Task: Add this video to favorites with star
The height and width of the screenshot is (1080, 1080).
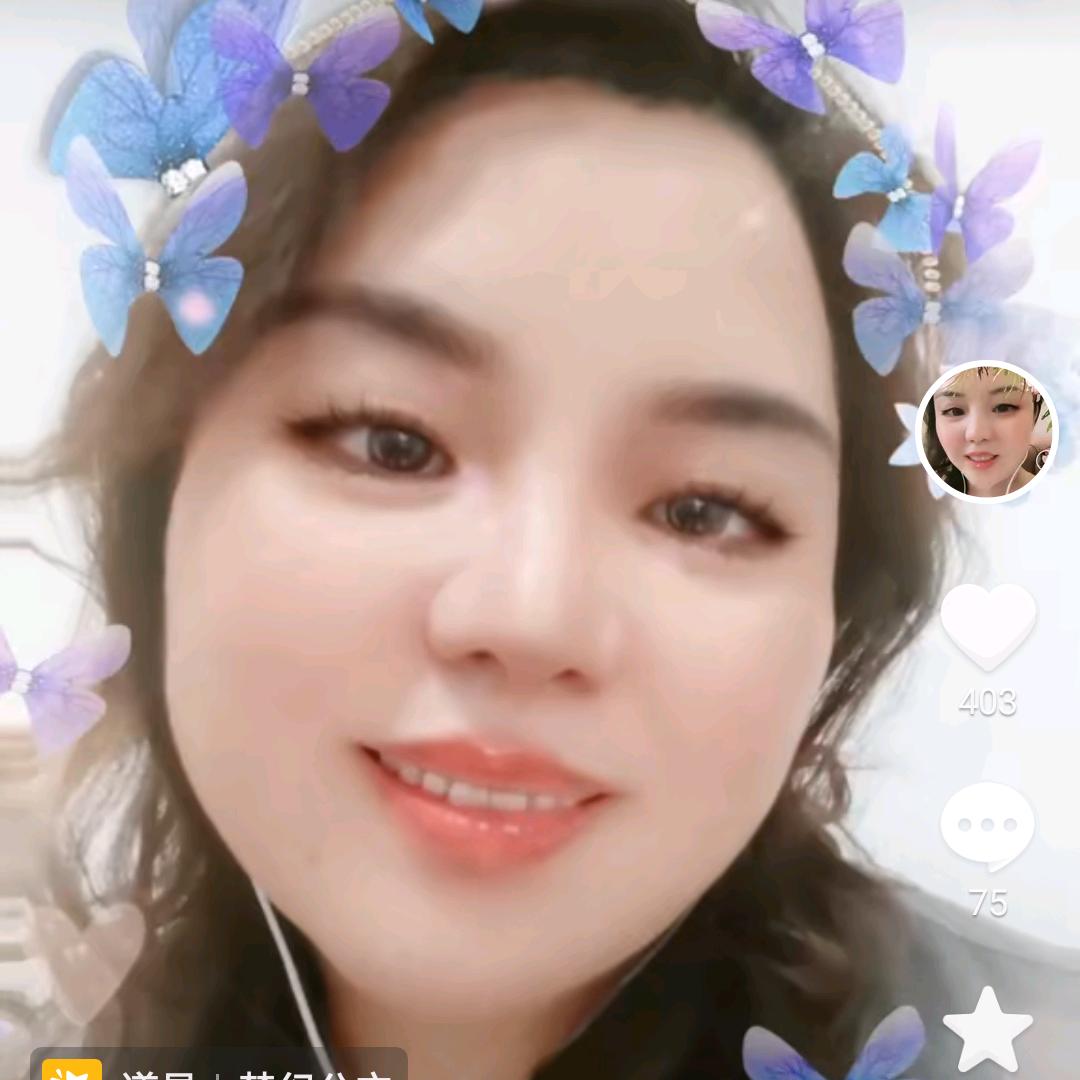Action: (x=988, y=1031)
